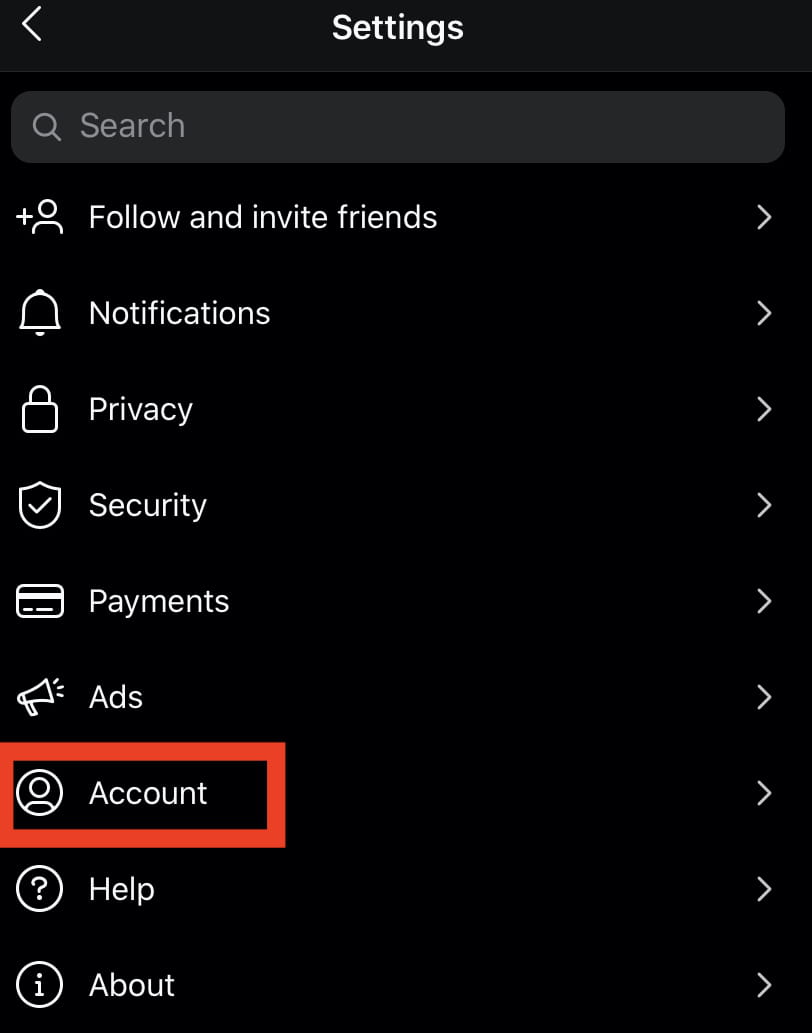
Task: Select the Account row
Action: coord(148,793)
